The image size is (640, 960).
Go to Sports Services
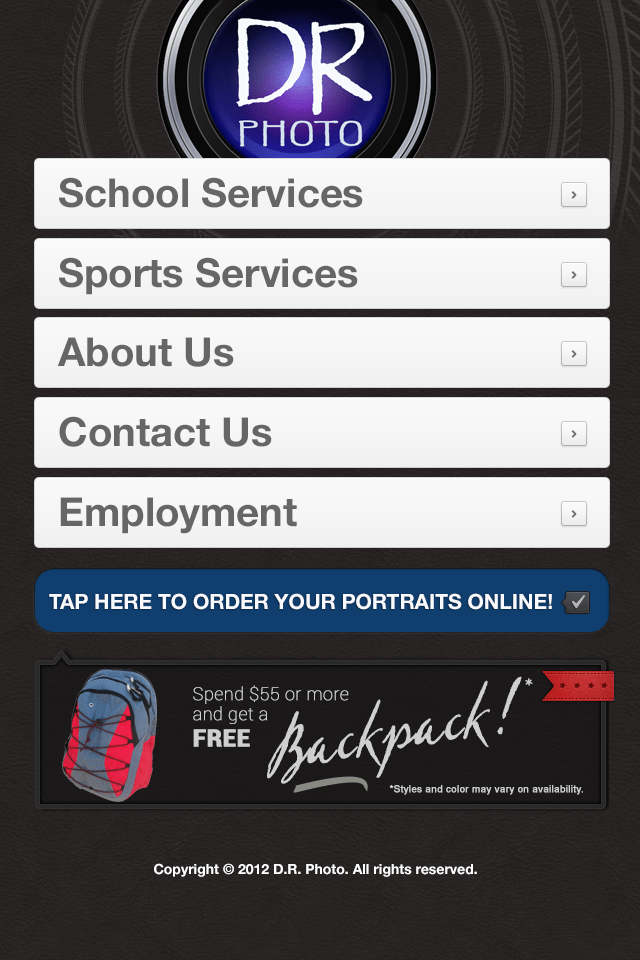tap(321, 274)
